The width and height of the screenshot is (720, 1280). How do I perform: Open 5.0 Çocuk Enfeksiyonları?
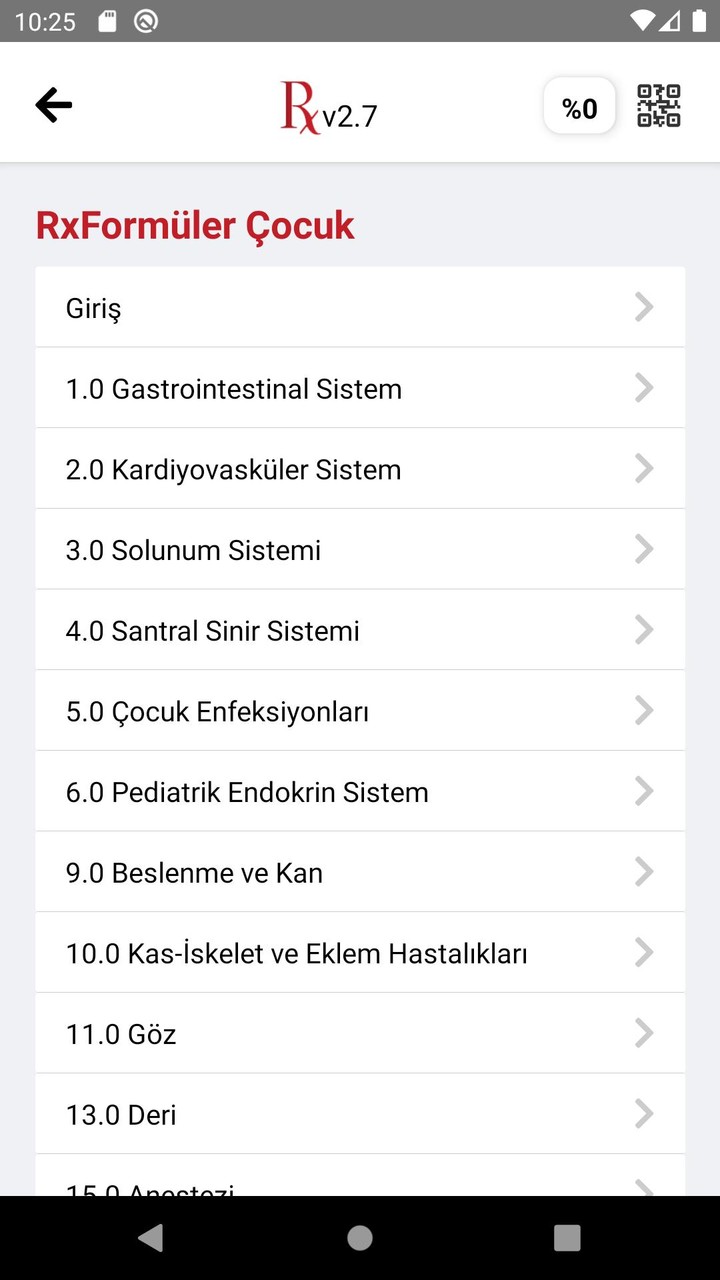[360, 711]
